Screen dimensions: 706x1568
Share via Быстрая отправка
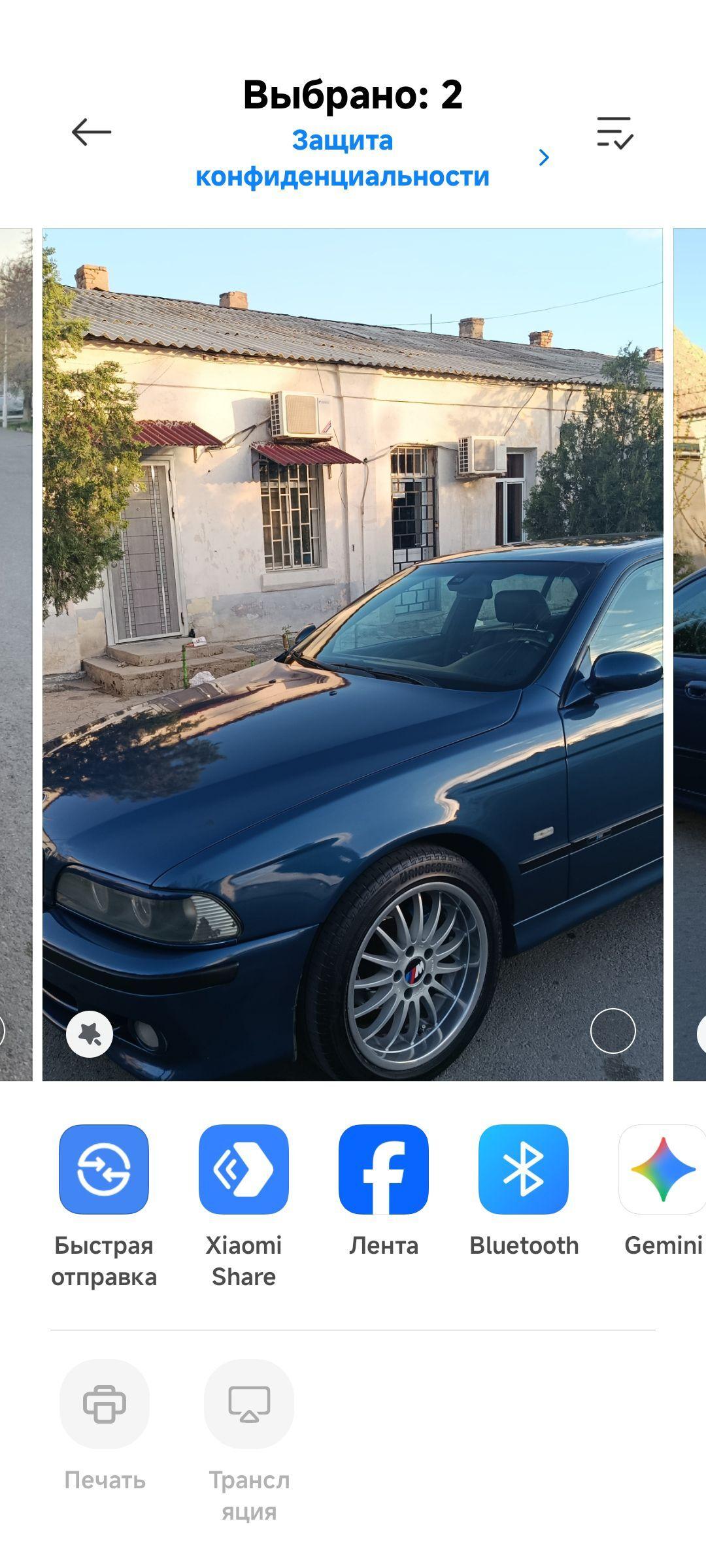pos(104,1169)
